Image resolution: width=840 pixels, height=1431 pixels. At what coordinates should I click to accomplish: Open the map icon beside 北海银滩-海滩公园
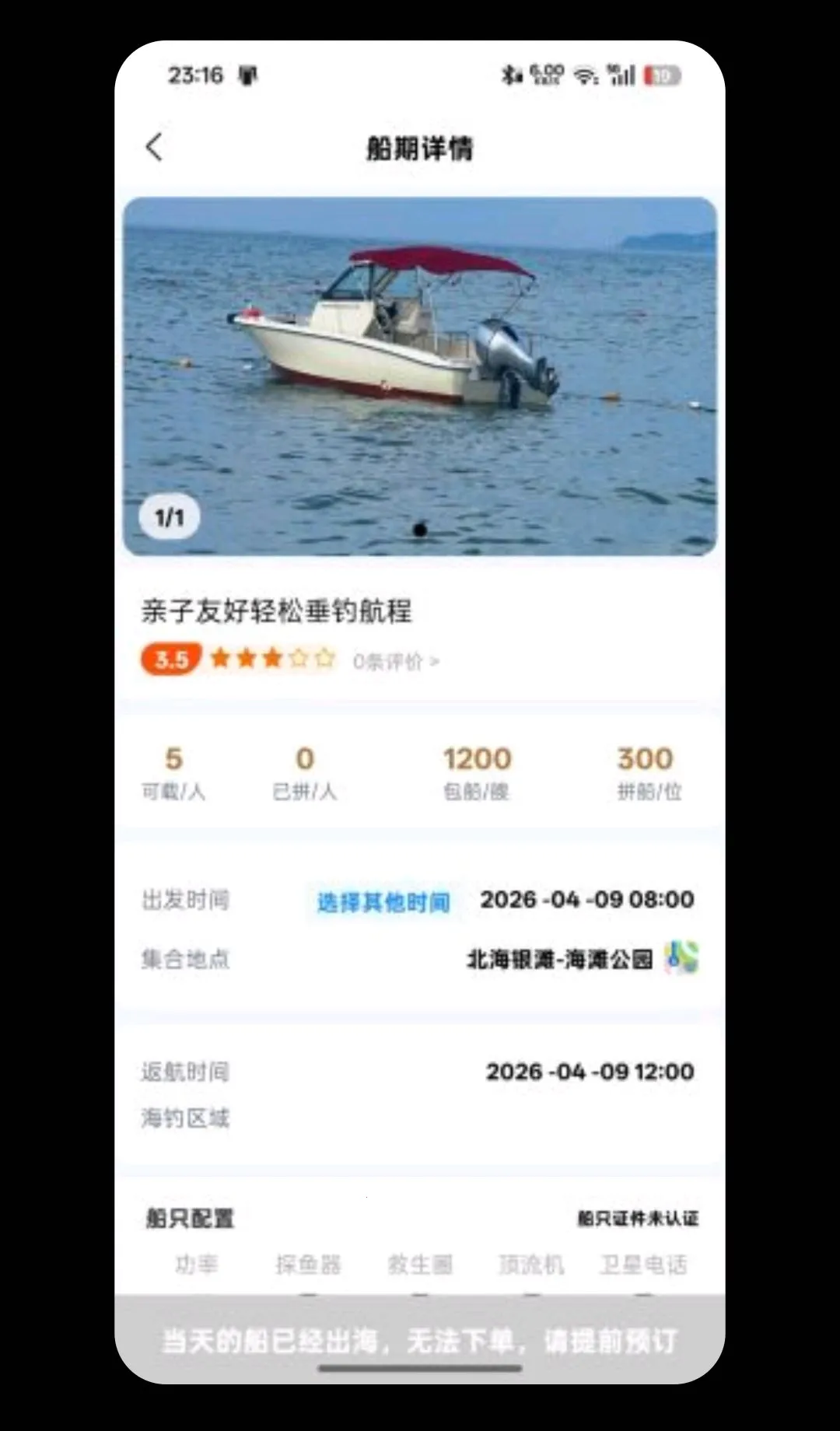point(681,958)
